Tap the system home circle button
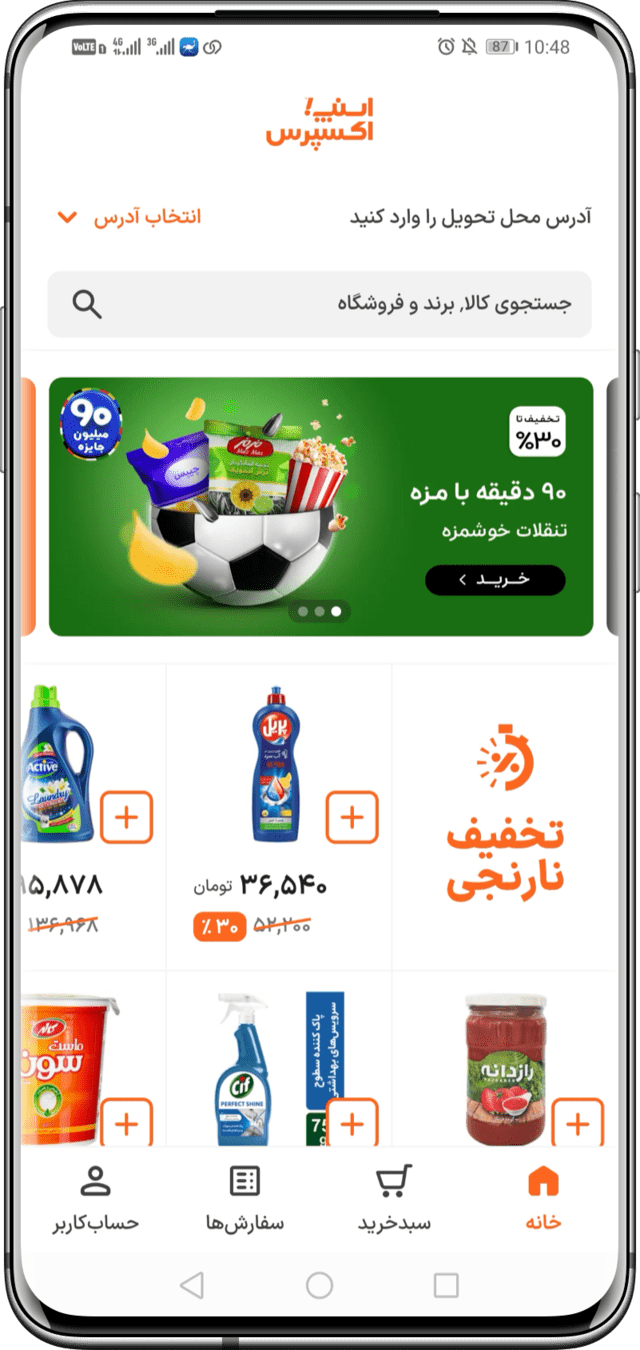Viewport: 640px width, 1350px height. tap(320, 1285)
